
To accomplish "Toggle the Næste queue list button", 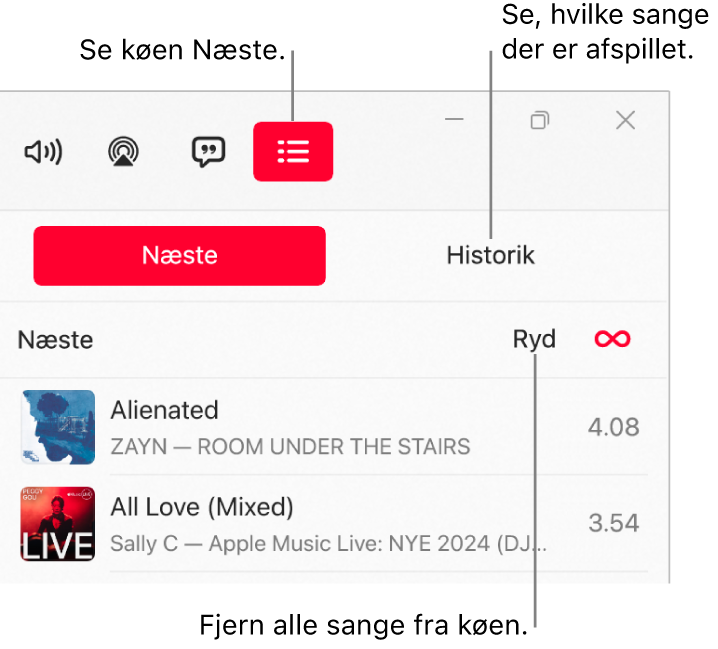I will click(293, 152).
